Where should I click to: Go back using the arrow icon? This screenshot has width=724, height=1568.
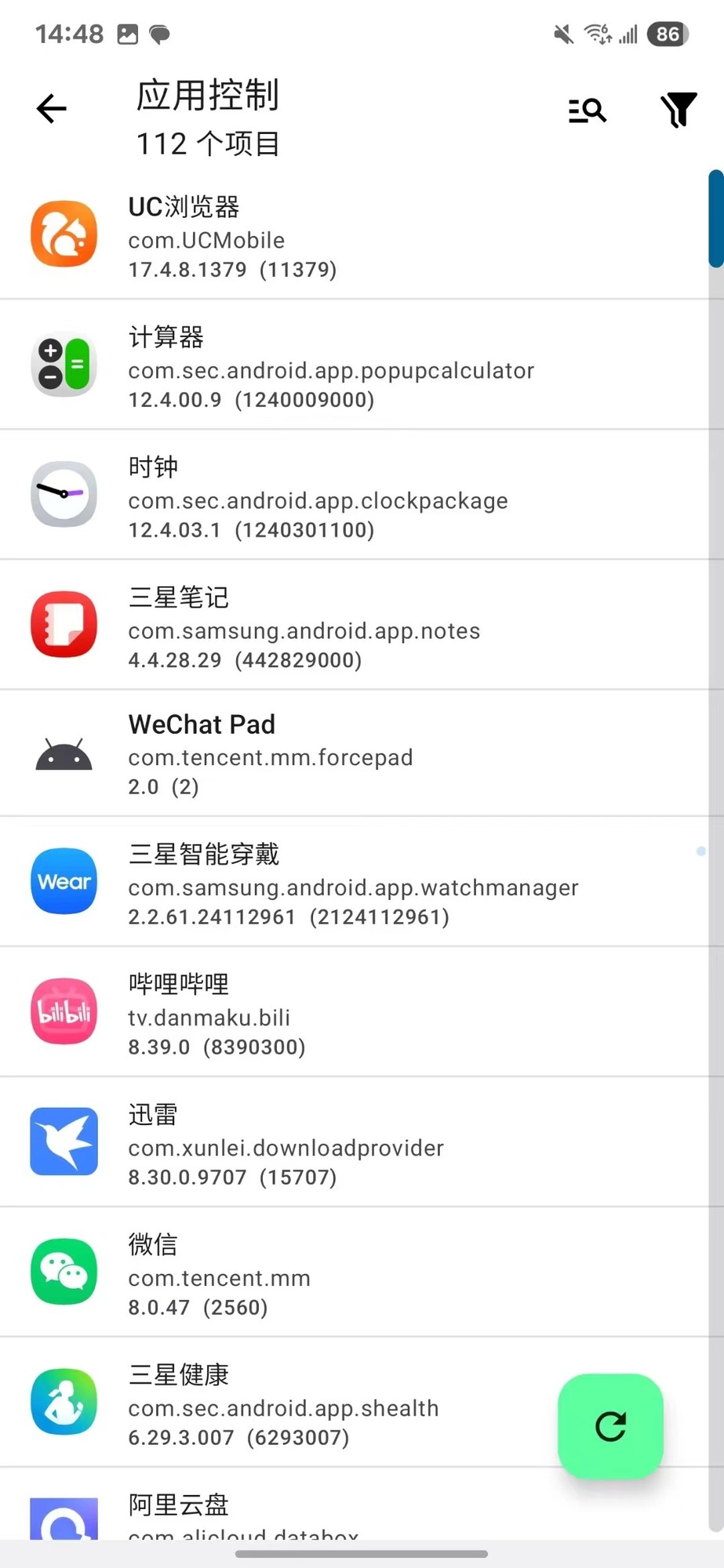pos(52,109)
